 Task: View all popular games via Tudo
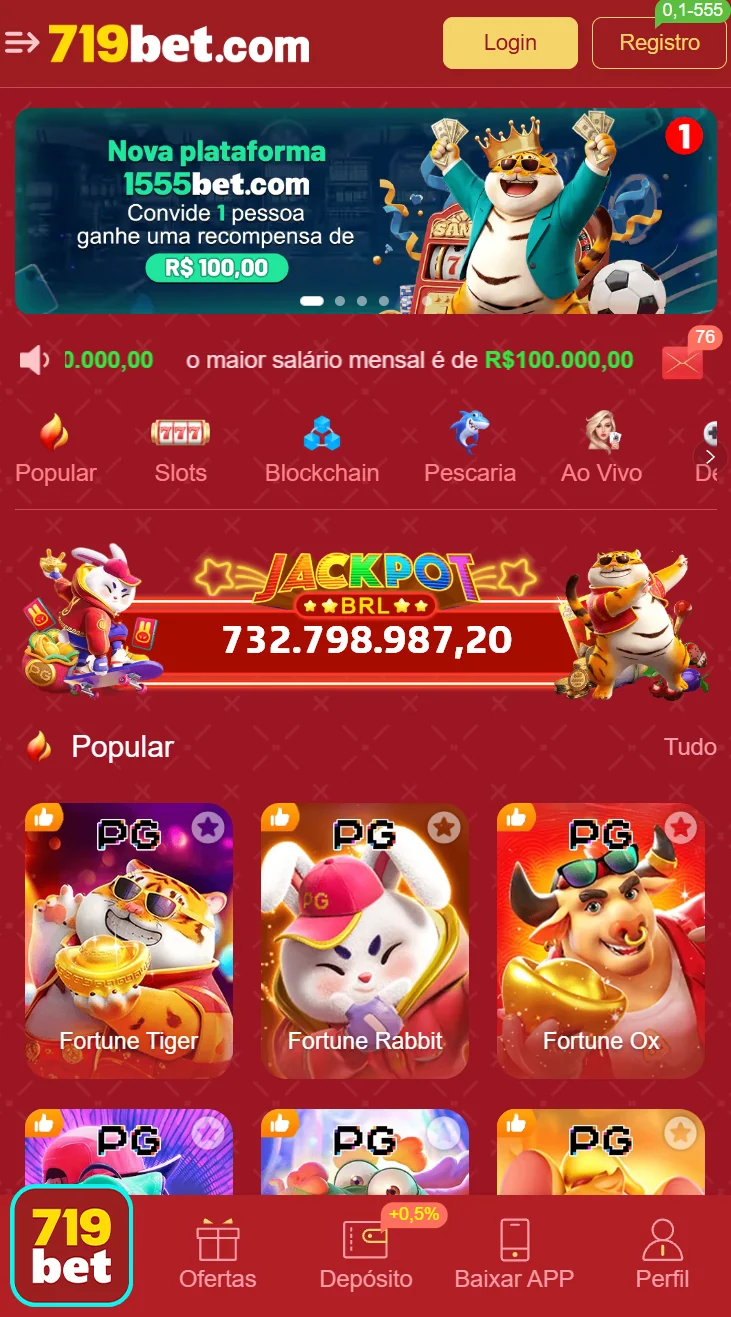click(x=690, y=747)
